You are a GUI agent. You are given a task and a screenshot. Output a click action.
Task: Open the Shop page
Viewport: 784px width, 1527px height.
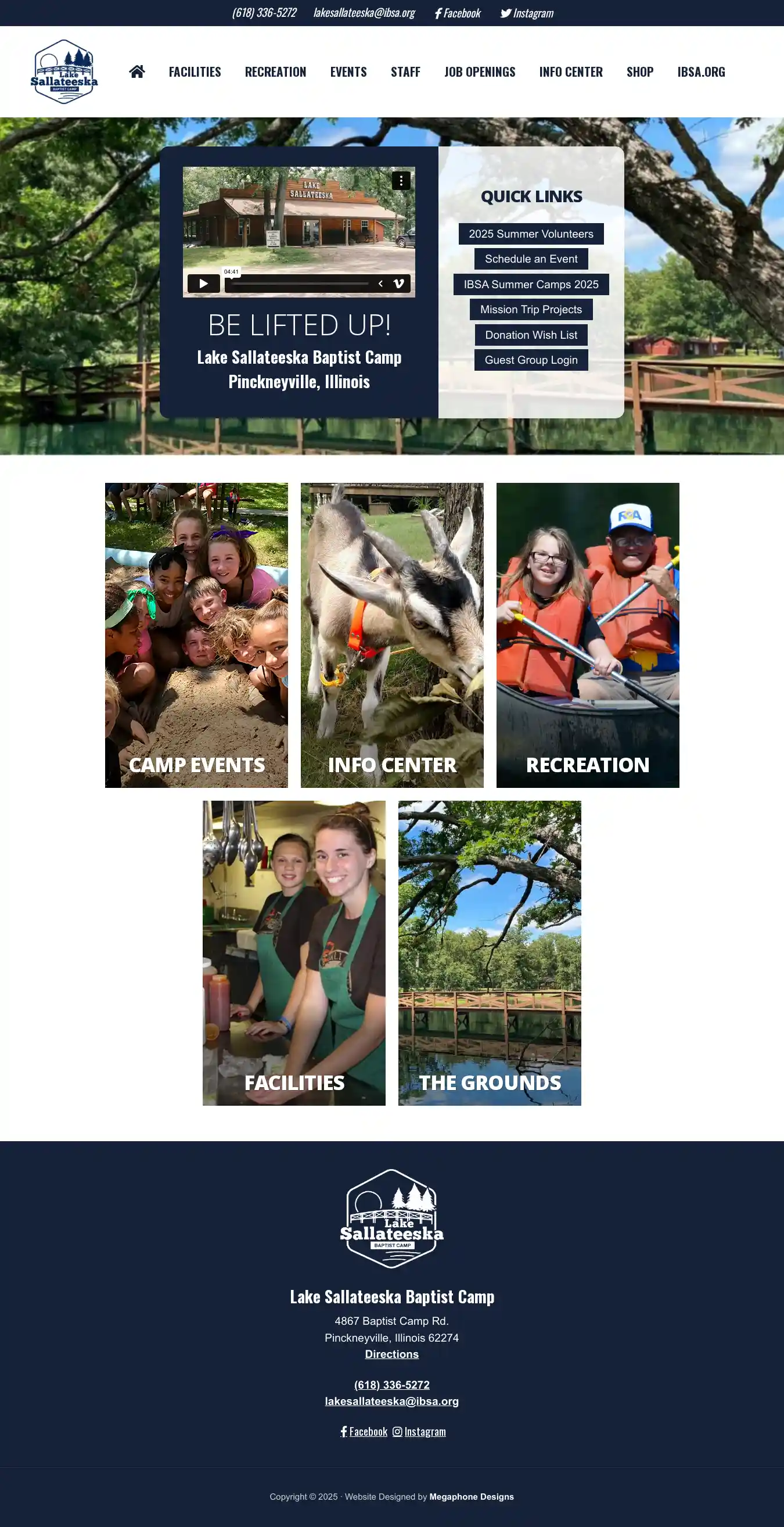(639, 71)
